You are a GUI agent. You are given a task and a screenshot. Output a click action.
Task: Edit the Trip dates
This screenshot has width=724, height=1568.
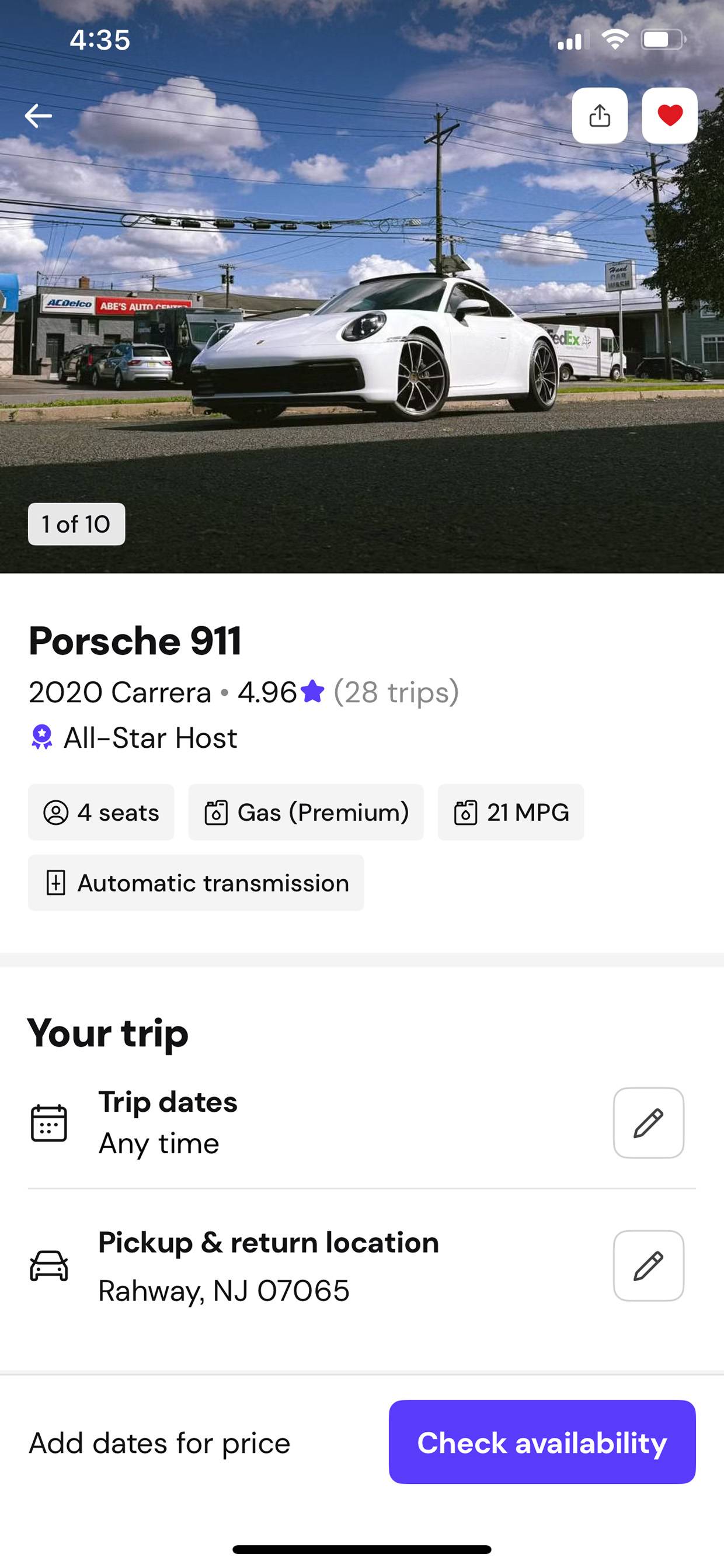[x=649, y=1123]
